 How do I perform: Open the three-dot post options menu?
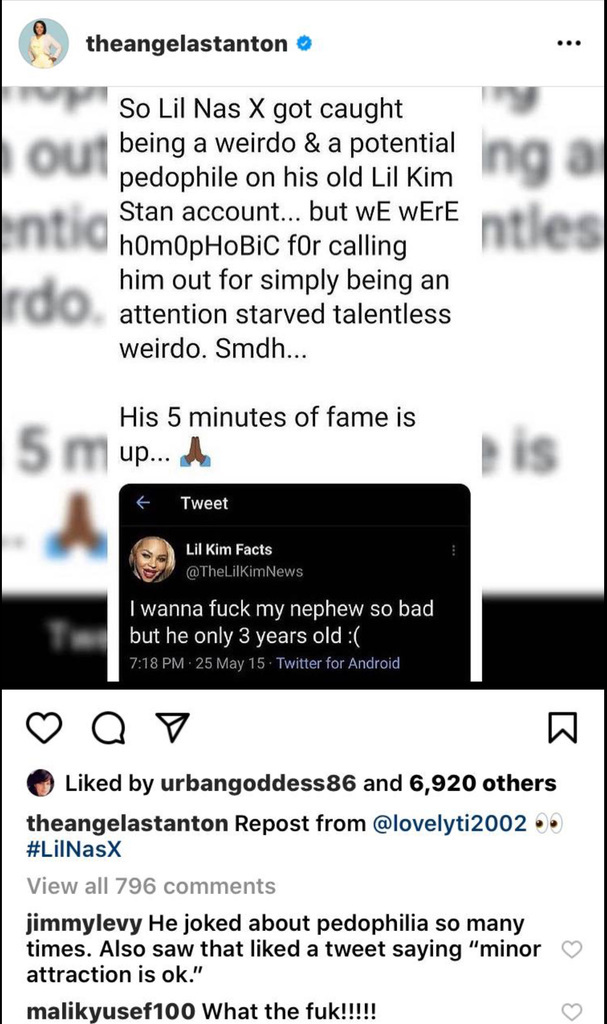tap(567, 44)
